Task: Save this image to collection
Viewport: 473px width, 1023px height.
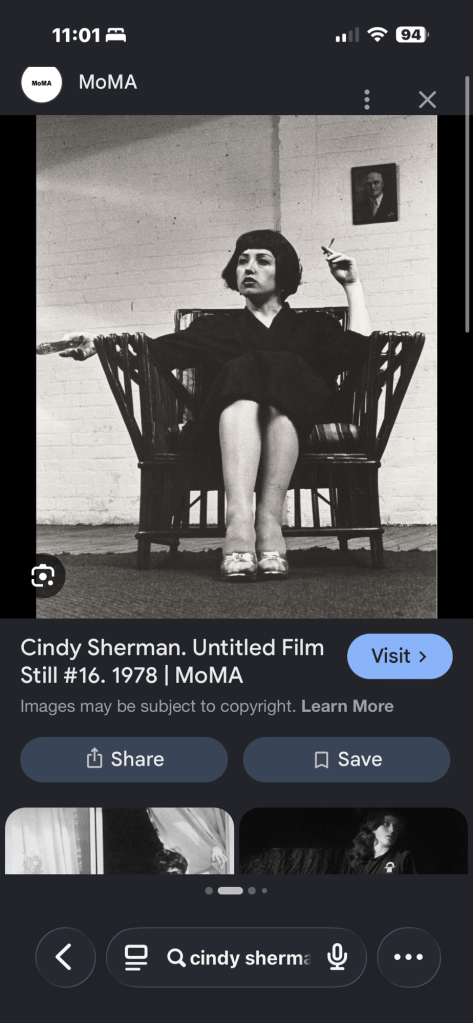Action: (x=346, y=759)
